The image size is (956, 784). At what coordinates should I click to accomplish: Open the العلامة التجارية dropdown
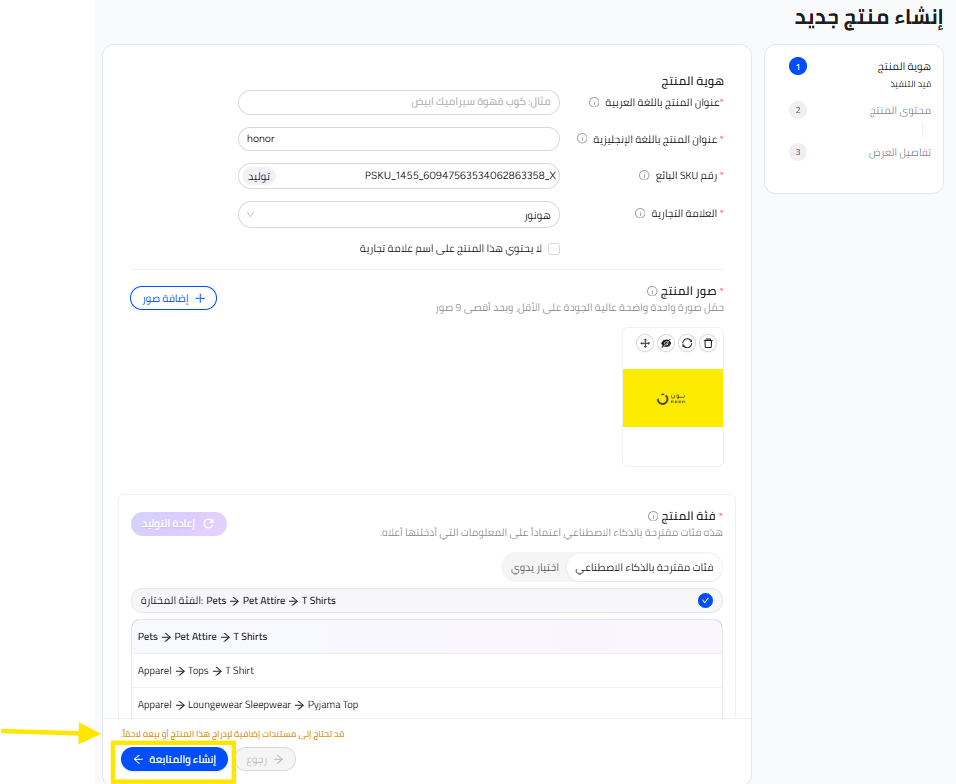click(399, 214)
